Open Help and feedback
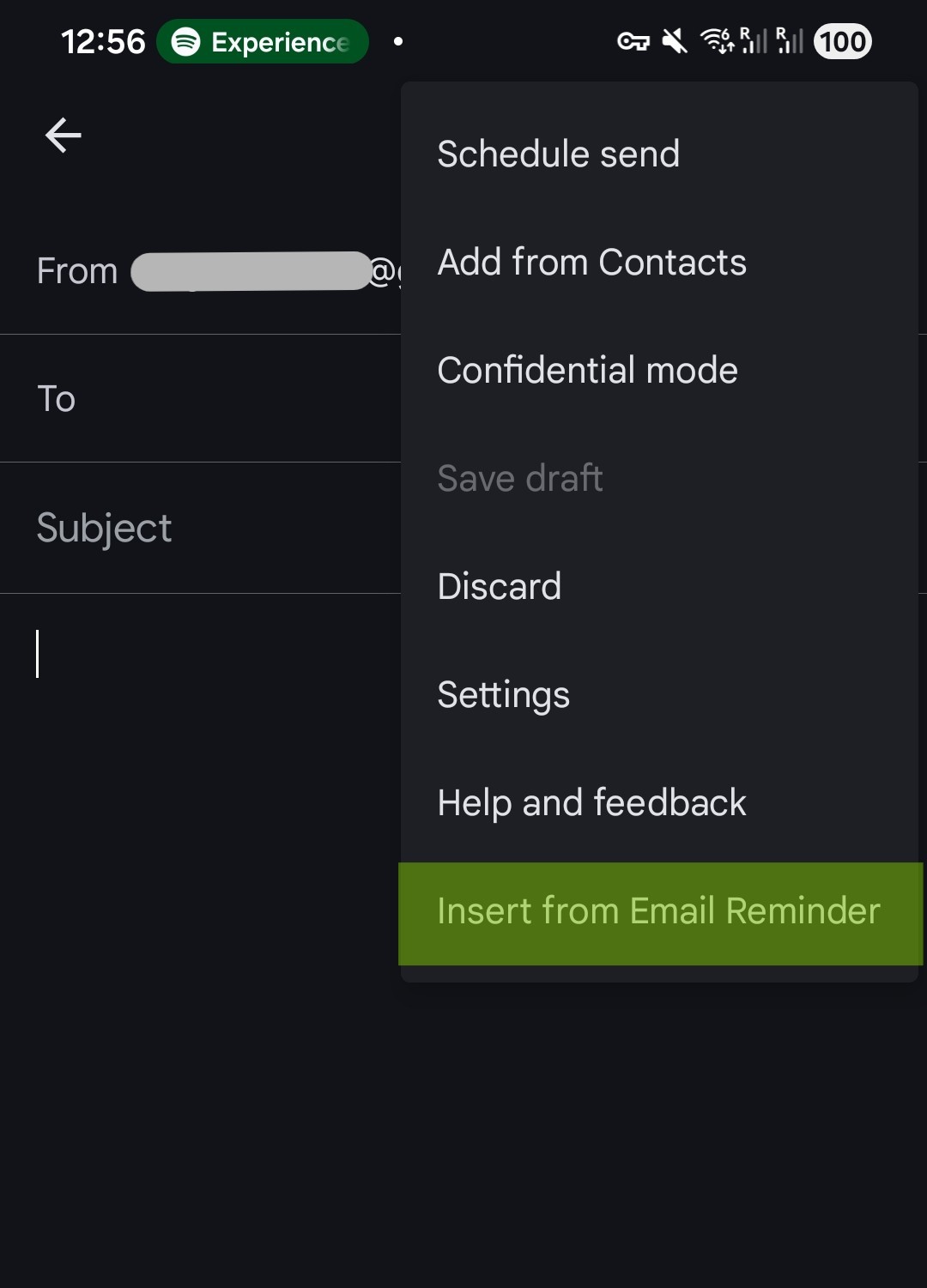 pyautogui.click(x=591, y=803)
